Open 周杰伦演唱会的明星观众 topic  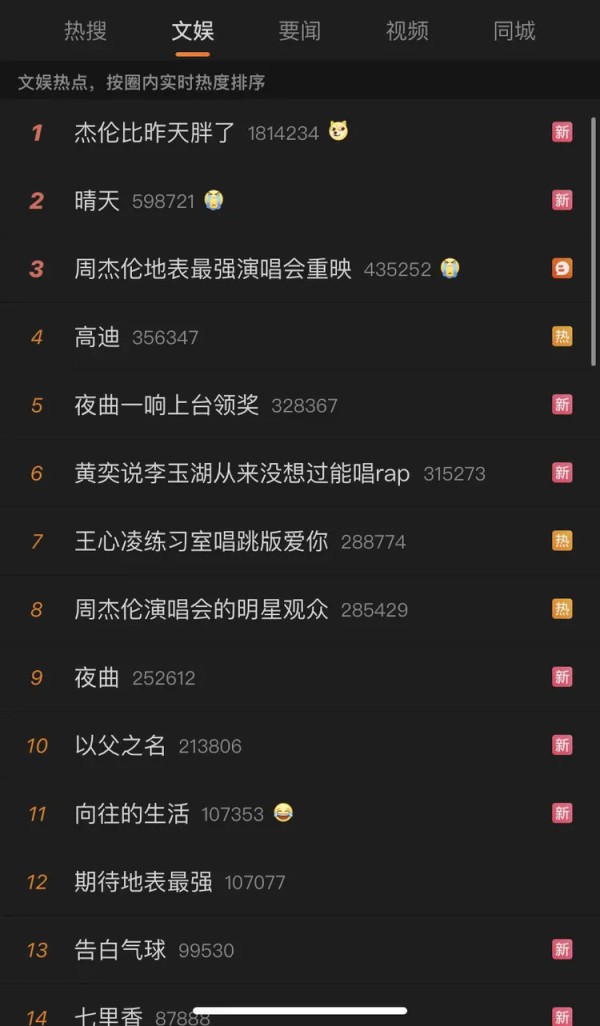click(300, 609)
